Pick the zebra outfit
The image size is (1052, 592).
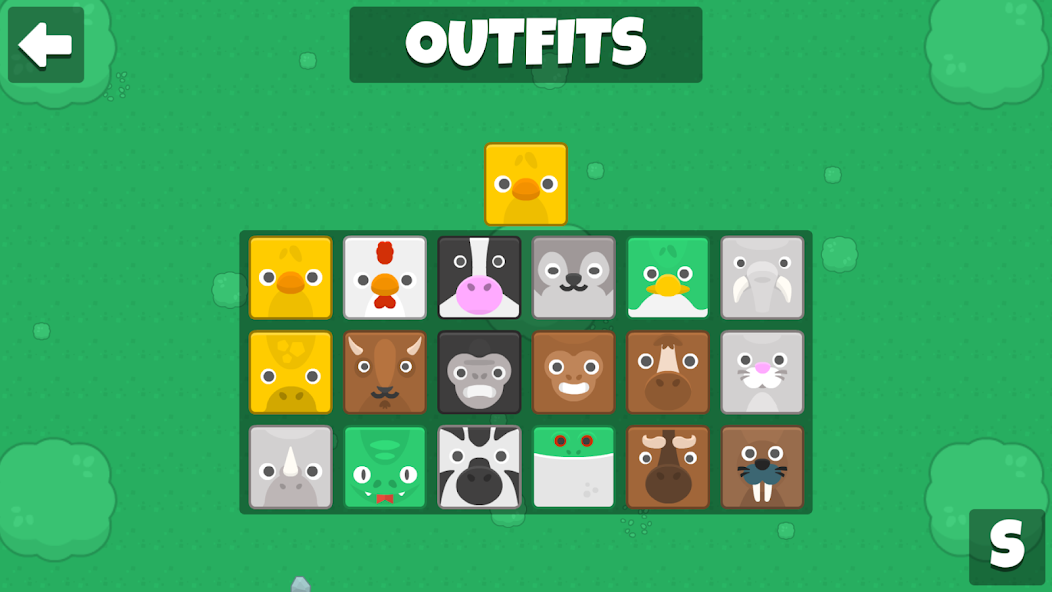tap(479, 467)
